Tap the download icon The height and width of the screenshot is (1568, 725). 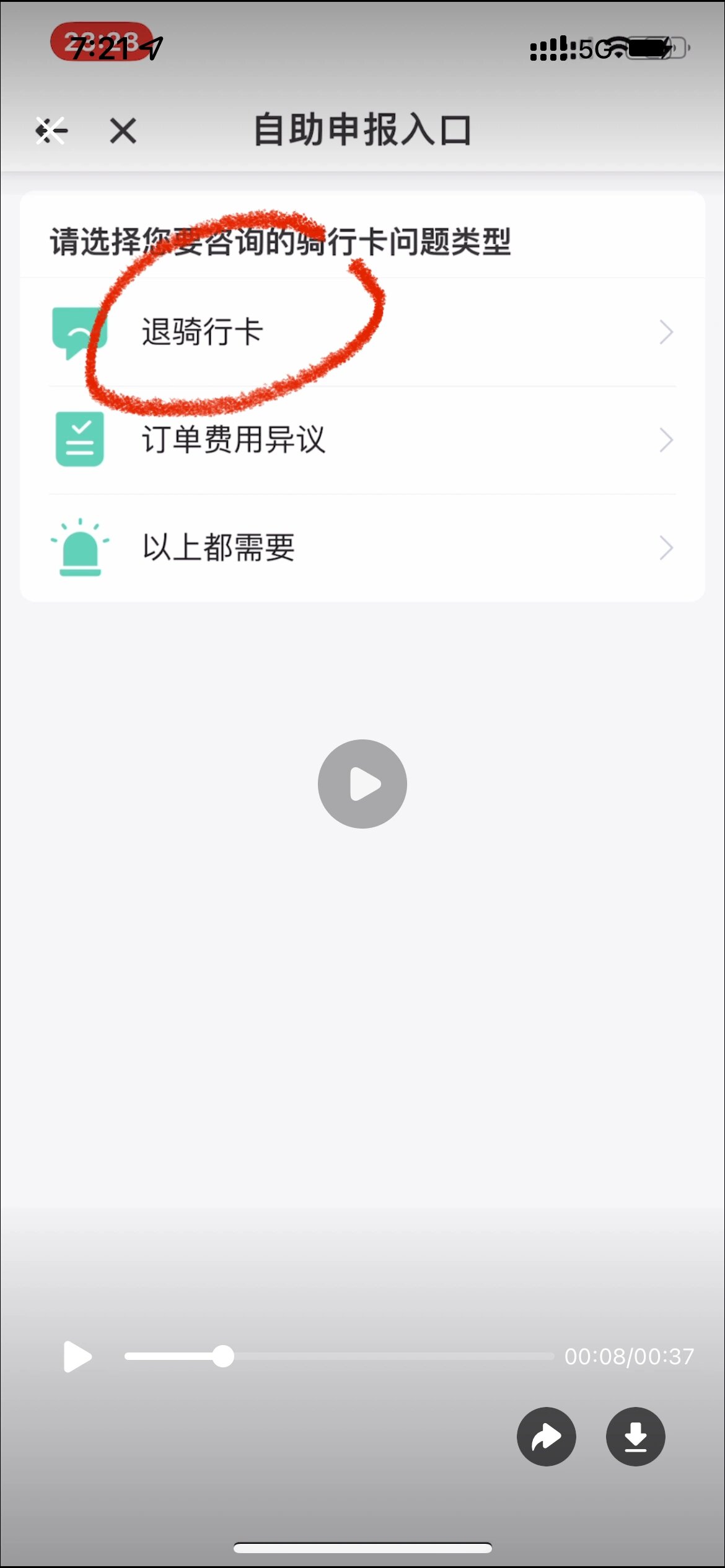click(x=635, y=1437)
